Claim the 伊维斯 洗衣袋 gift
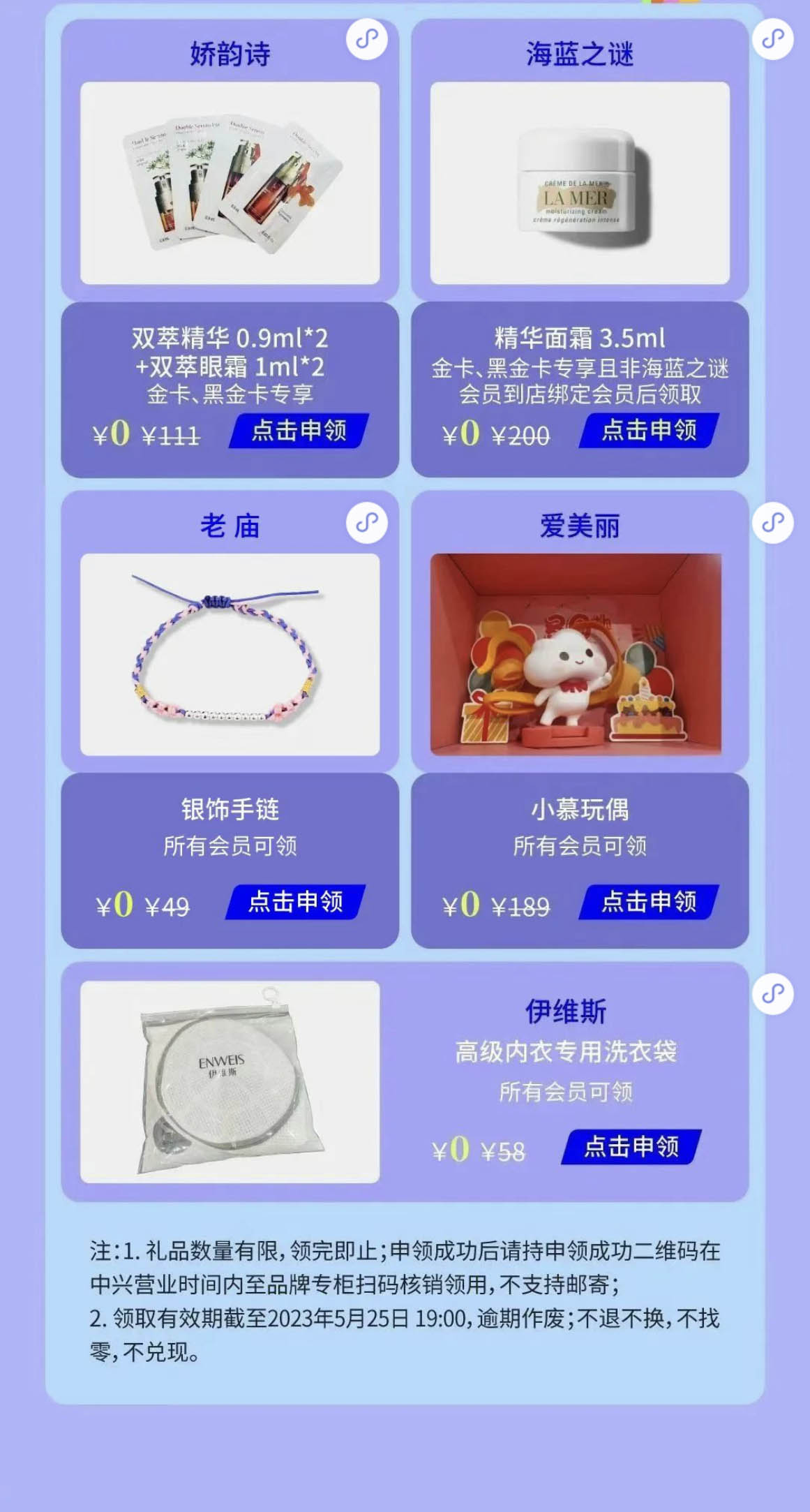The width and height of the screenshot is (810, 1512). [631, 1146]
